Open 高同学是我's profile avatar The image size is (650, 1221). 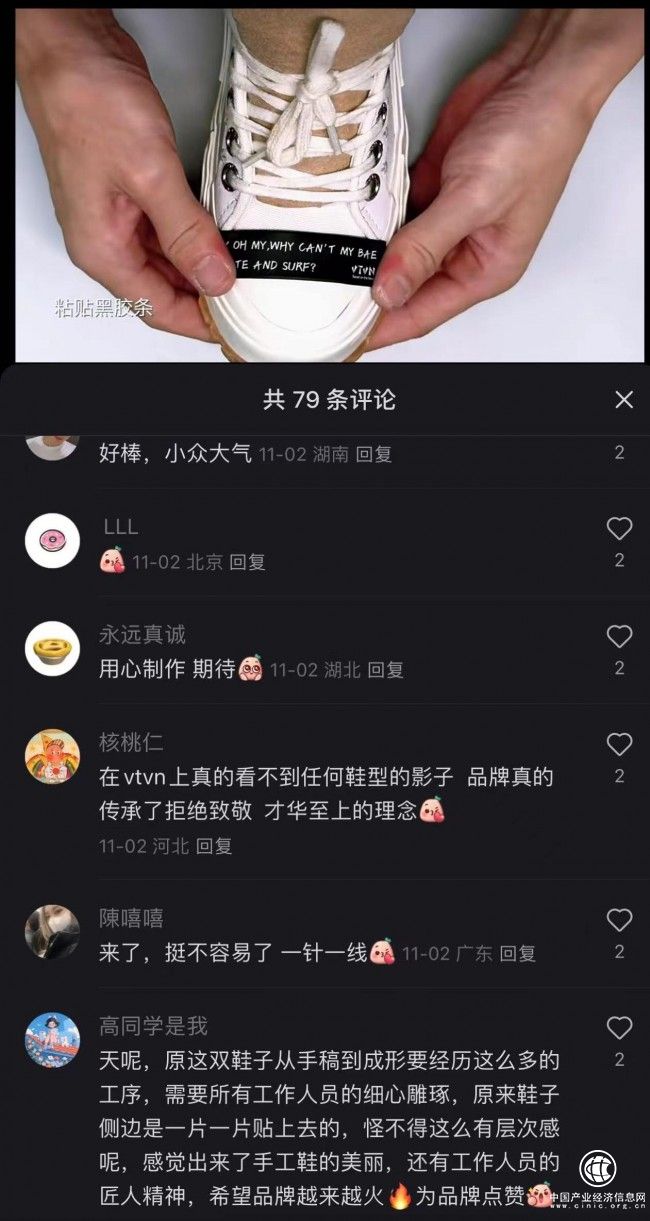[x=52, y=1040]
